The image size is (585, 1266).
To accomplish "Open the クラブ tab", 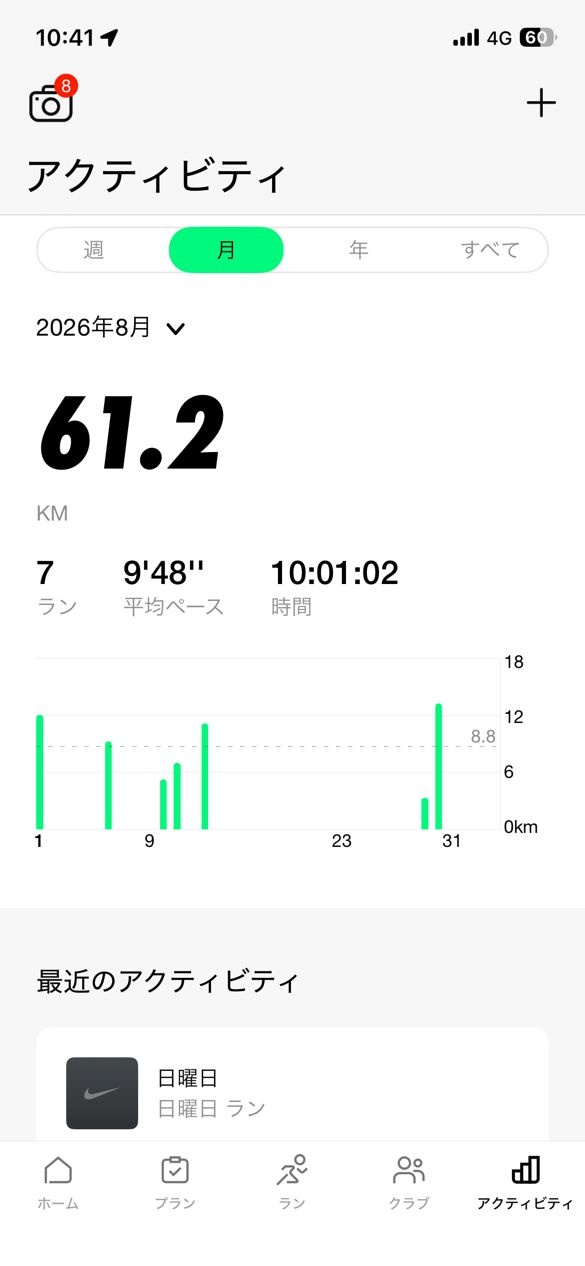I will pyautogui.click(x=409, y=1183).
